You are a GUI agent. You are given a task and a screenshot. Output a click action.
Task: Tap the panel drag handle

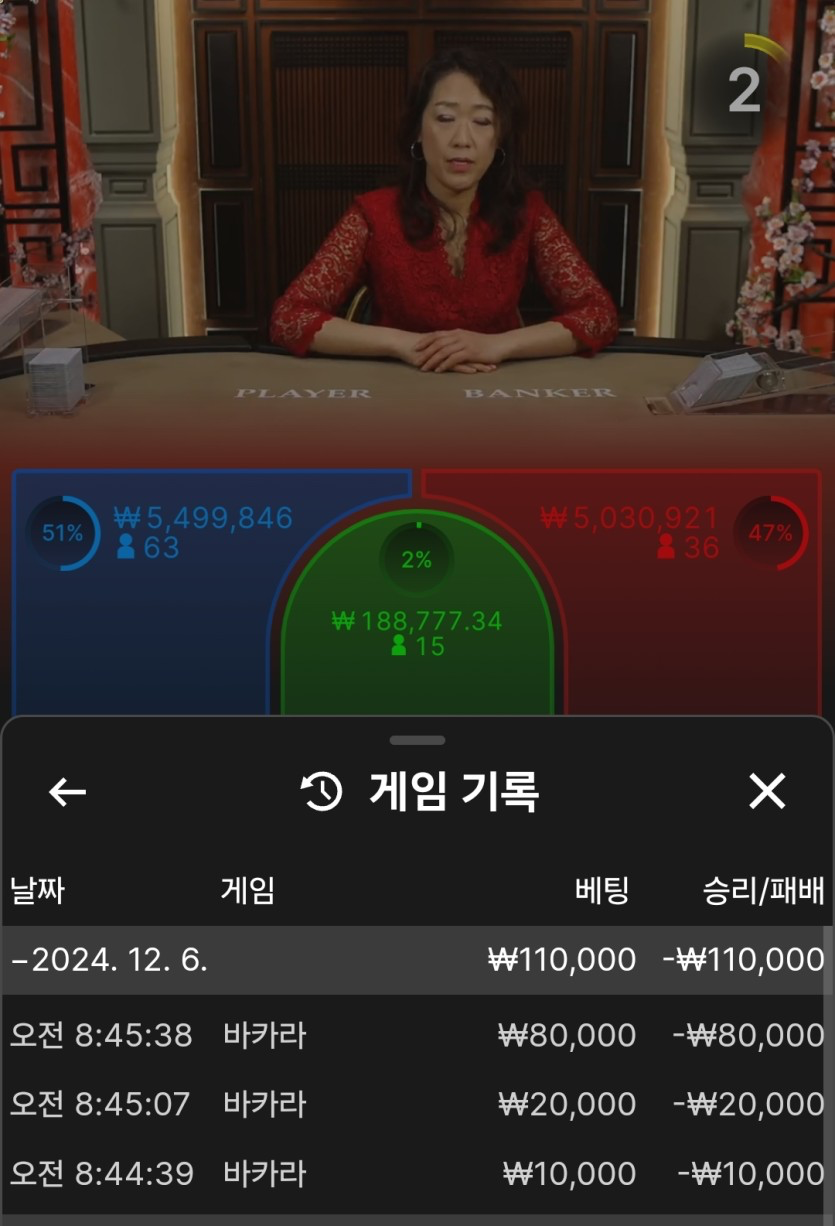417,741
